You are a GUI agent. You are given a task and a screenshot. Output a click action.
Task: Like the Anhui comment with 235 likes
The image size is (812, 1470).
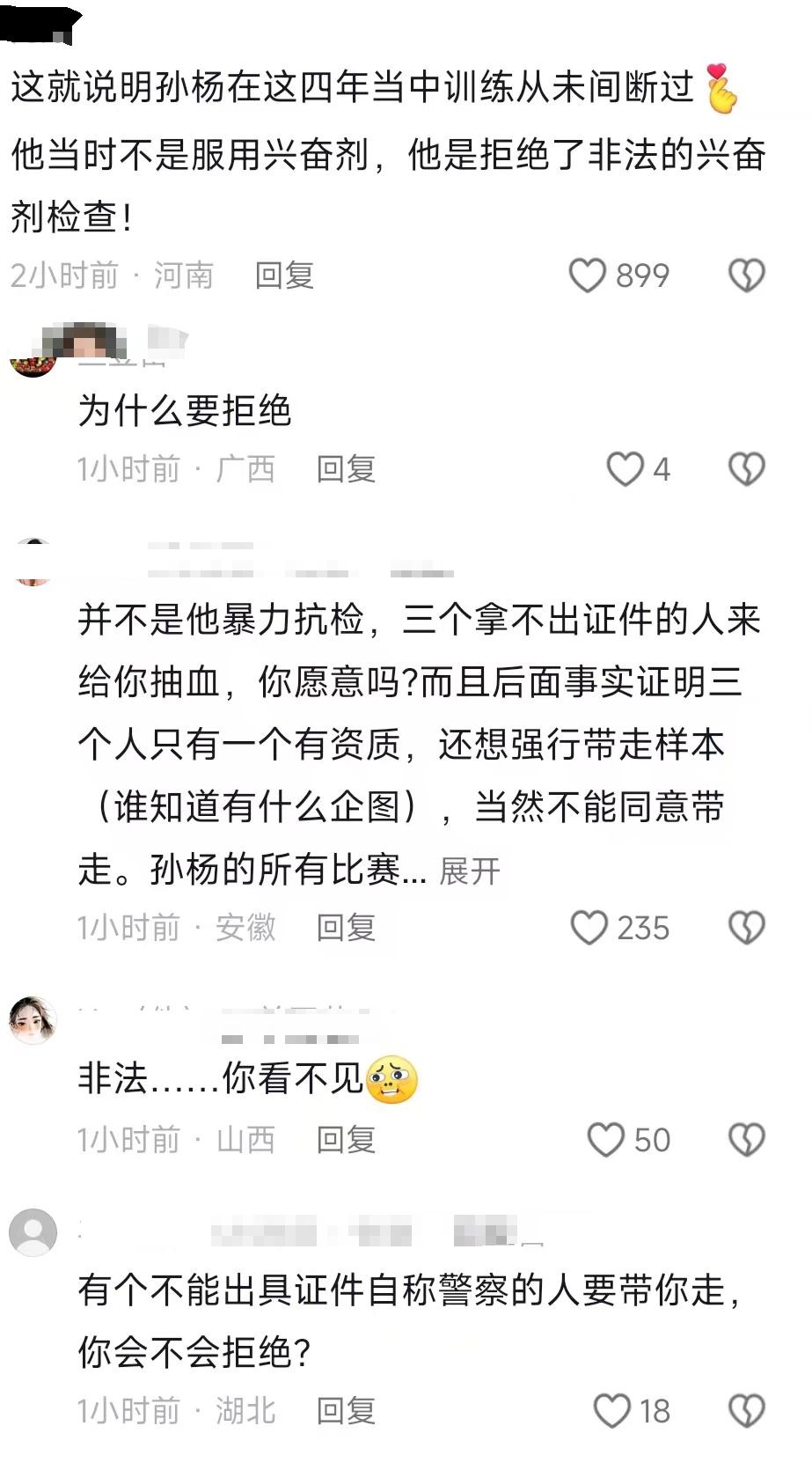tap(589, 928)
